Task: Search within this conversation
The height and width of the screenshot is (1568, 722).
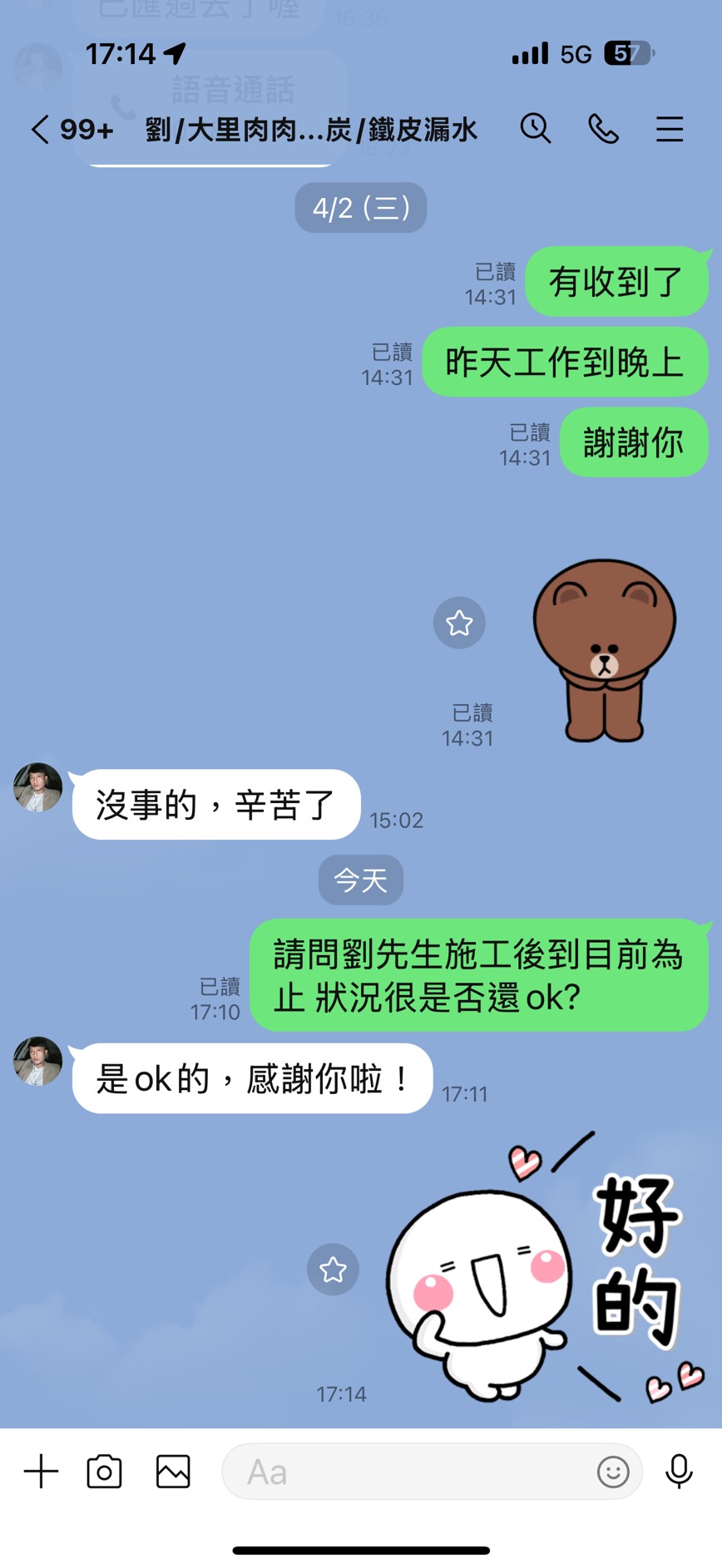Action: coord(536,129)
